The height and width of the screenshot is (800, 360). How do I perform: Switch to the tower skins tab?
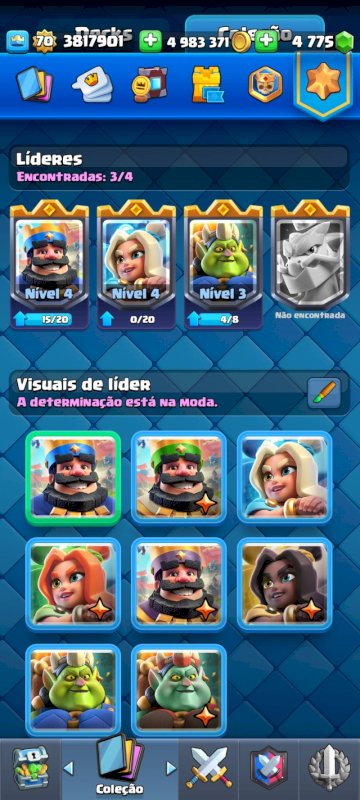tap(207, 84)
